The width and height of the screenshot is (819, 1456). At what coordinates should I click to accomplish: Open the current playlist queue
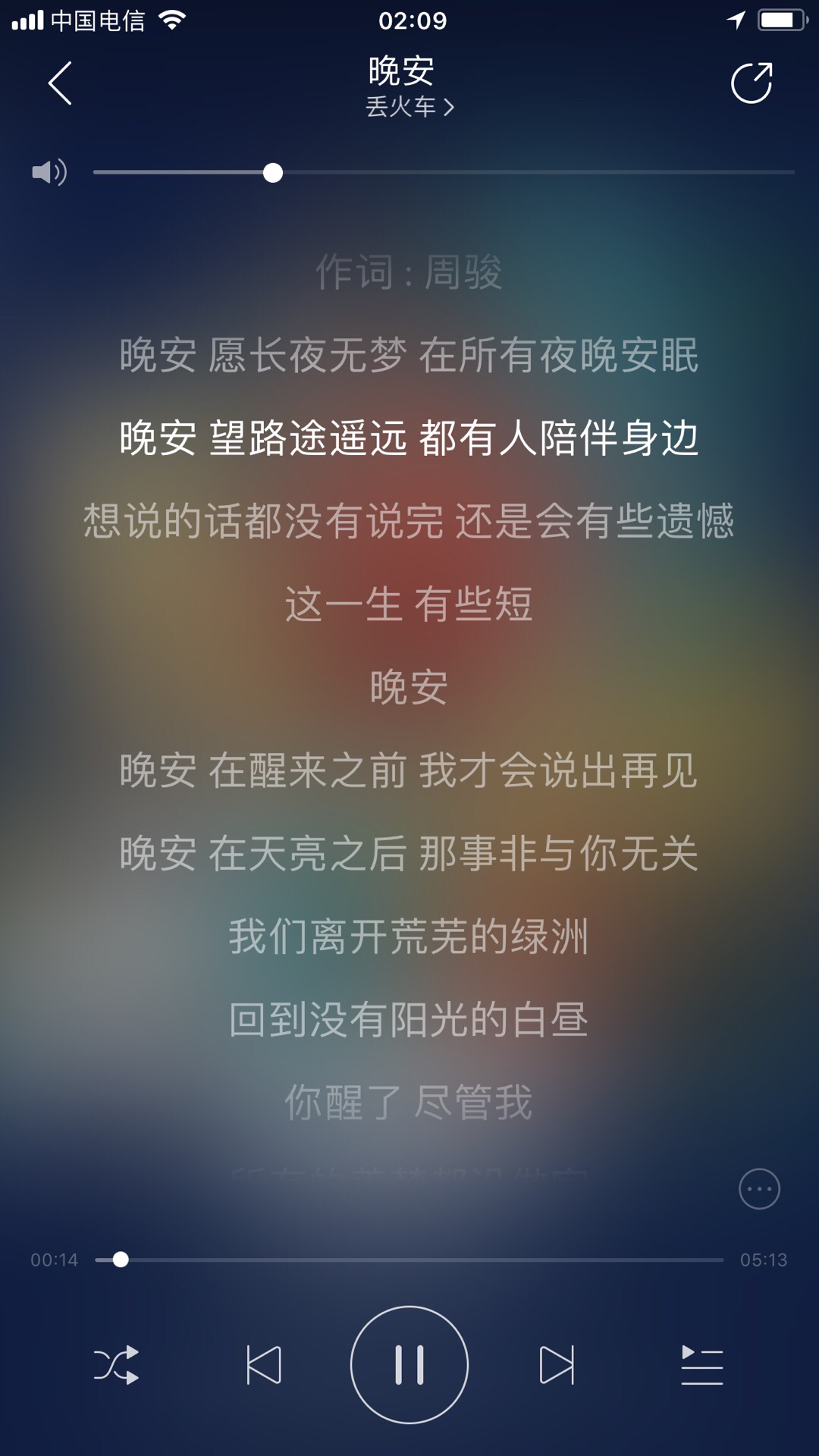pyautogui.click(x=702, y=1365)
